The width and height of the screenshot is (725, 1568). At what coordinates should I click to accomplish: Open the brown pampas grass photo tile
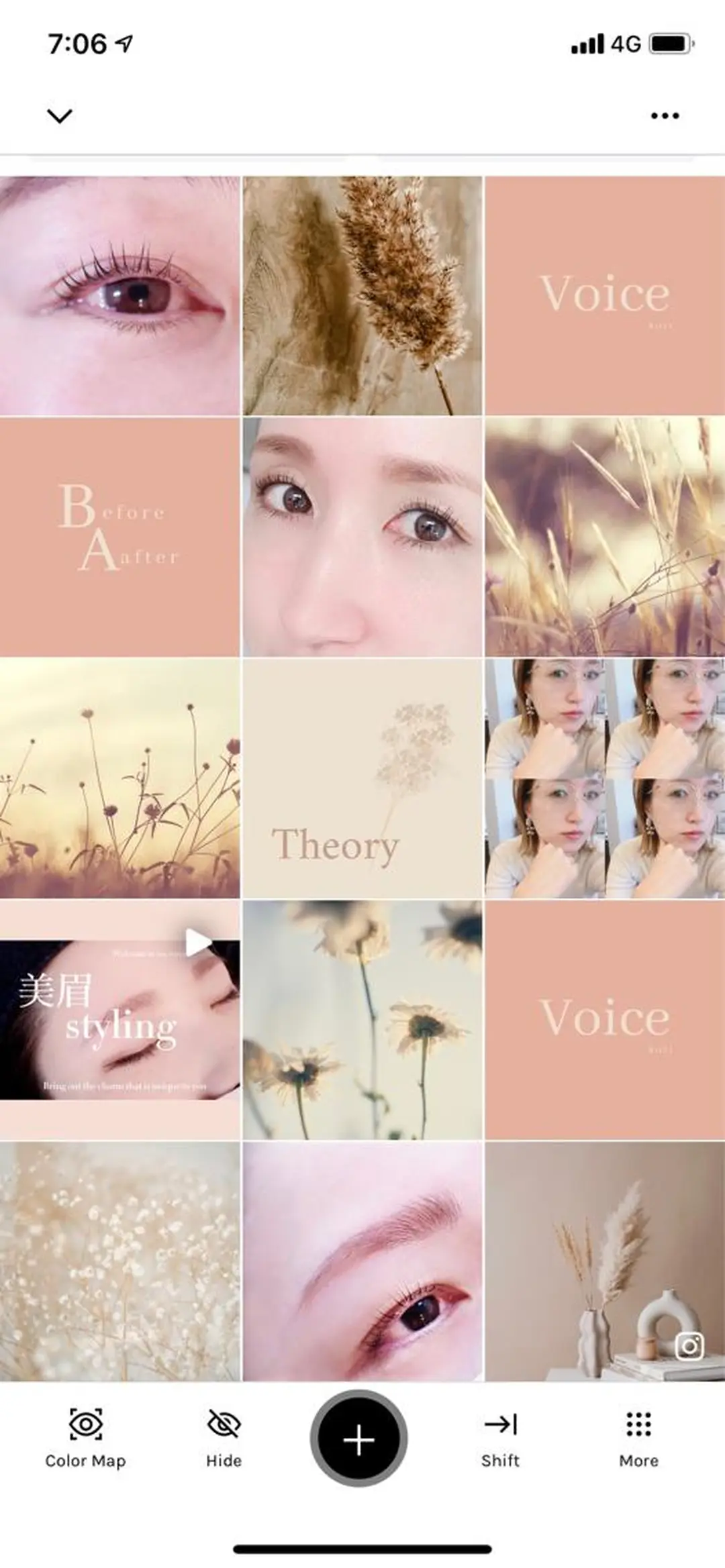click(x=362, y=295)
